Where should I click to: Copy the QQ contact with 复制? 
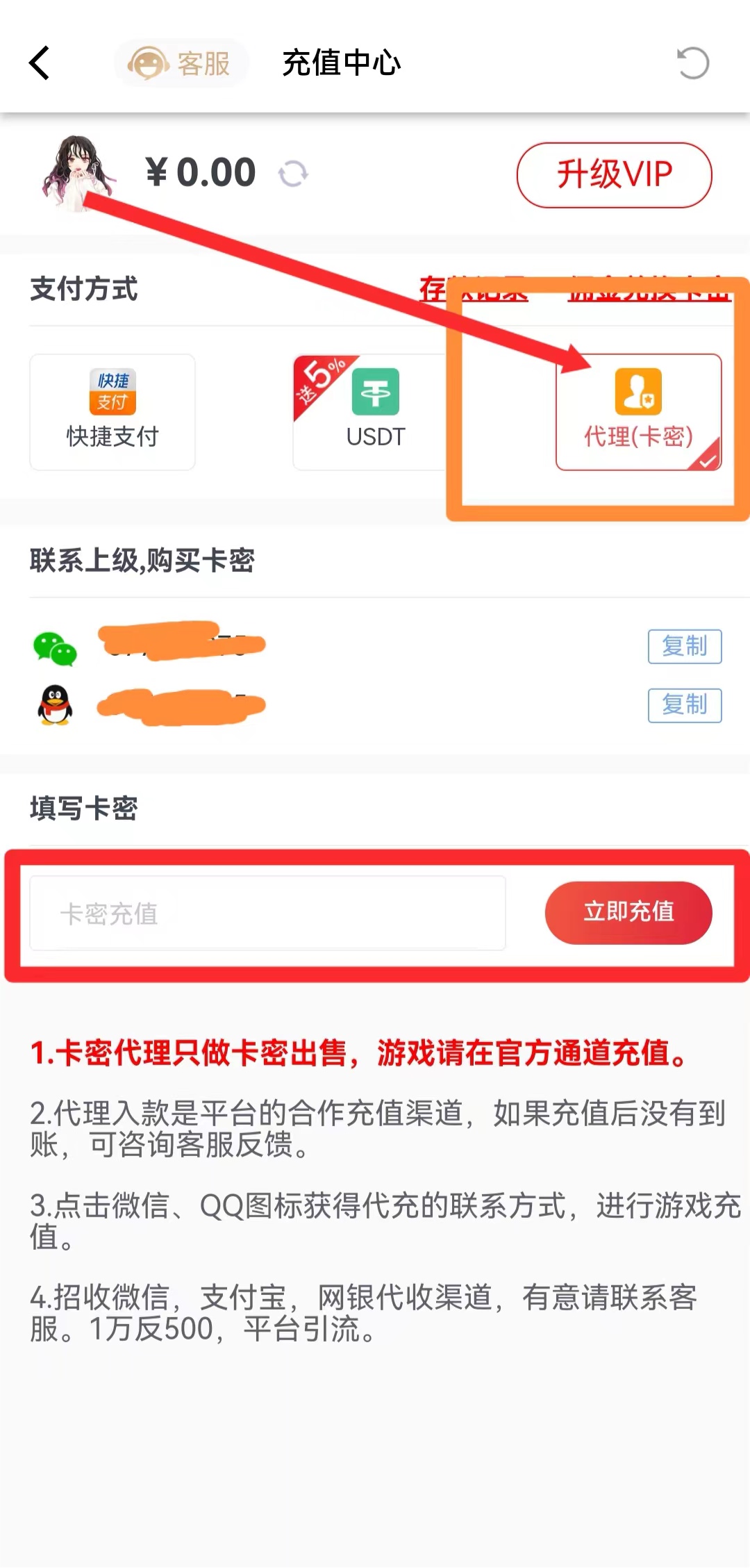[x=684, y=705]
